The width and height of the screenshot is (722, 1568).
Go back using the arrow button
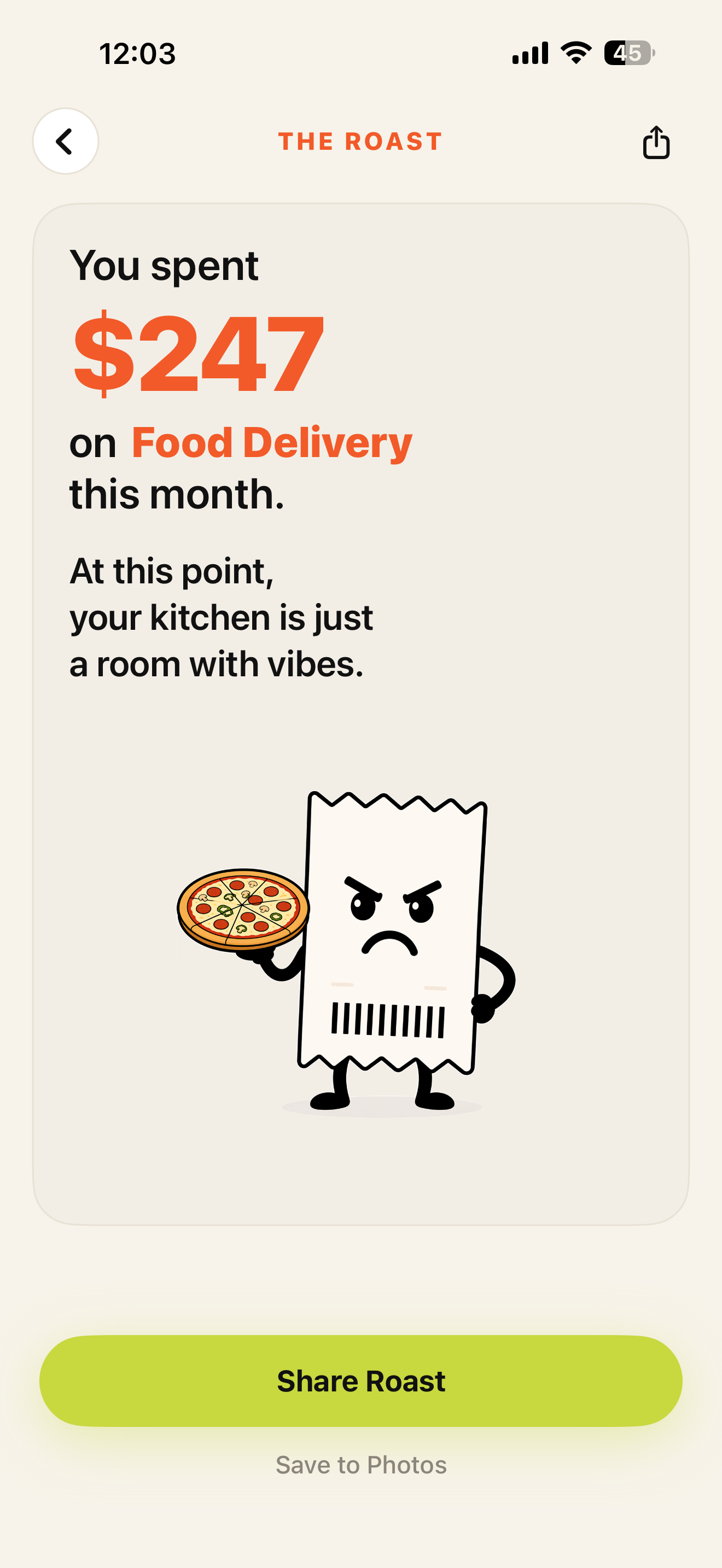pyautogui.click(x=66, y=141)
